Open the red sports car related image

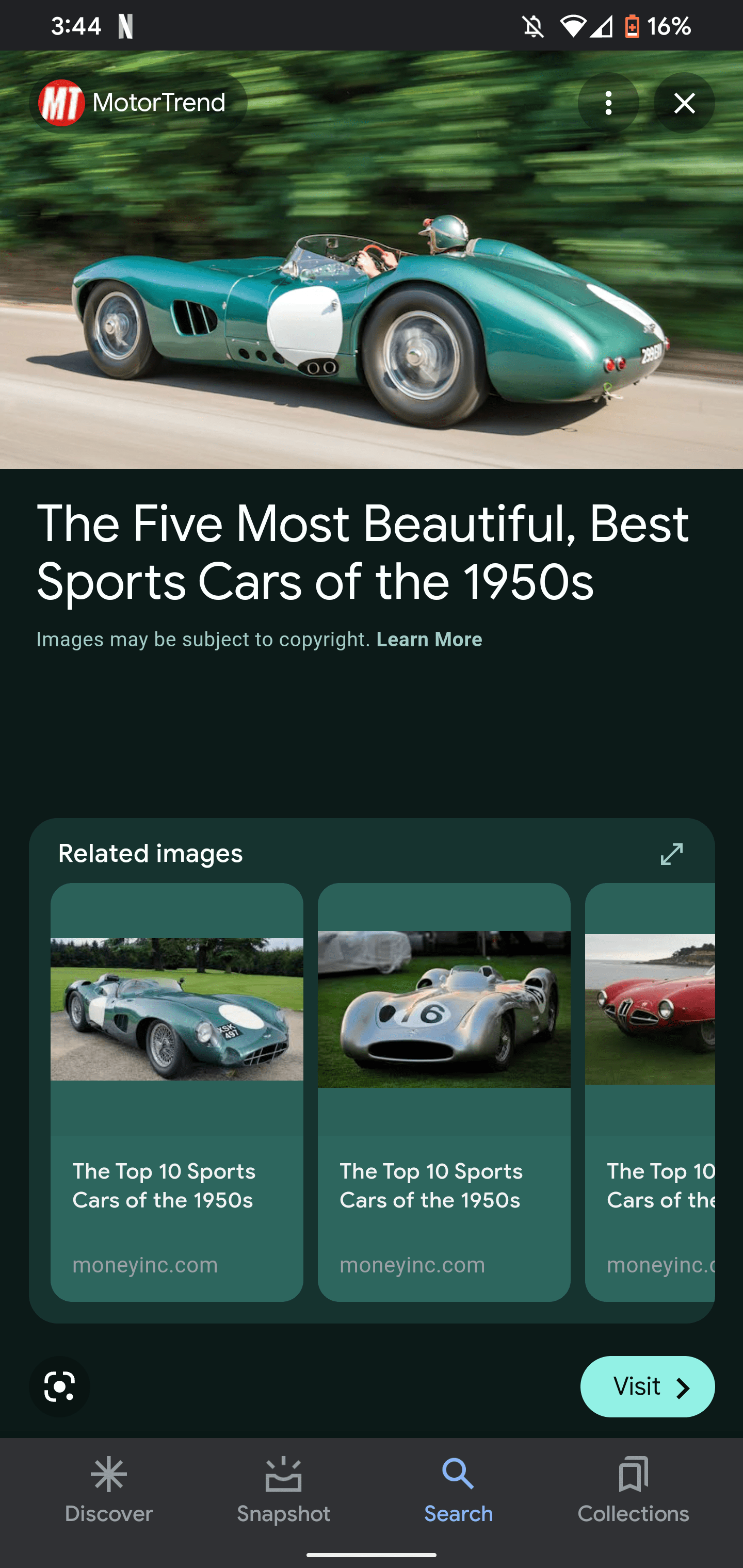click(x=650, y=1009)
